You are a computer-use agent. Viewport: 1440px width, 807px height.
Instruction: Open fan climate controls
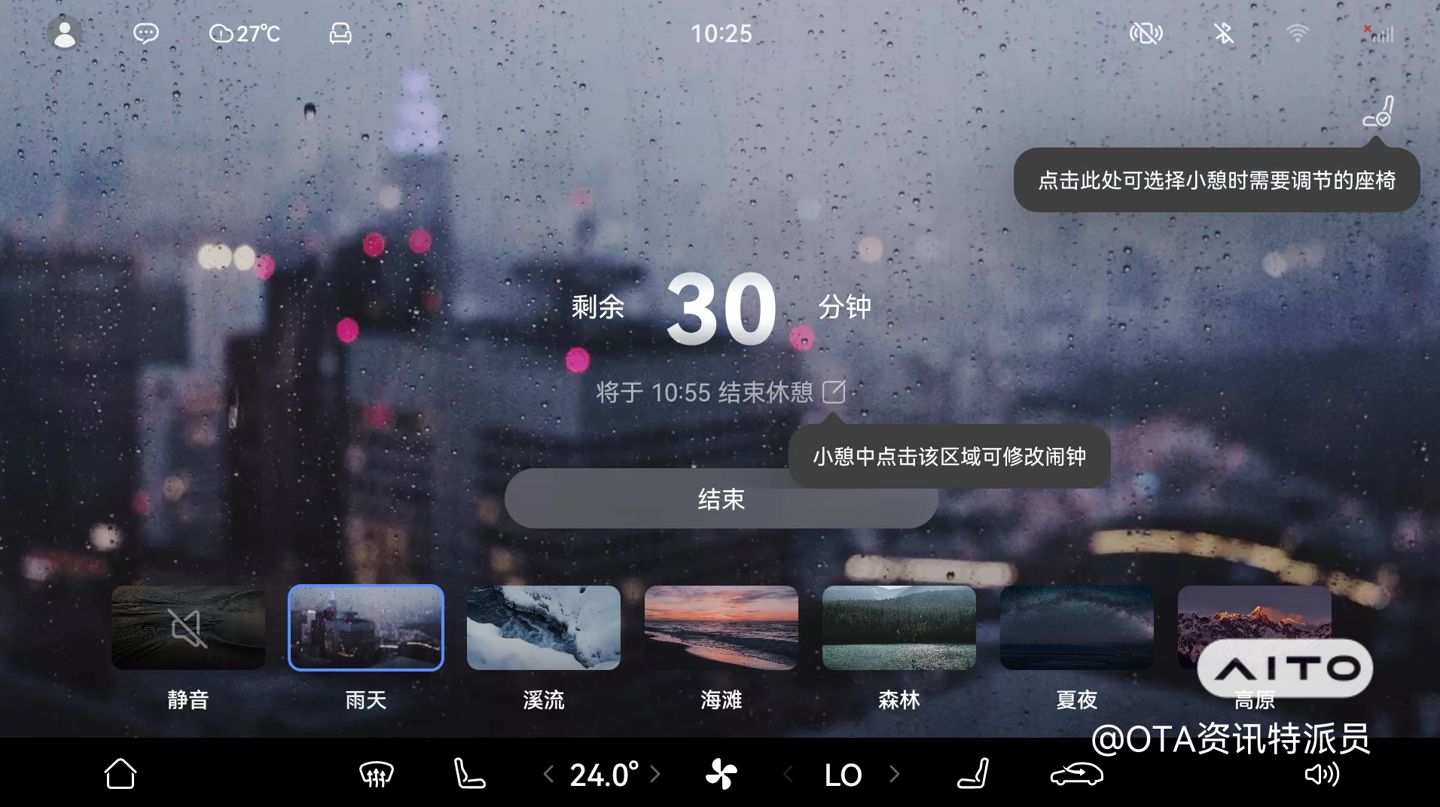(x=721, y=774)
